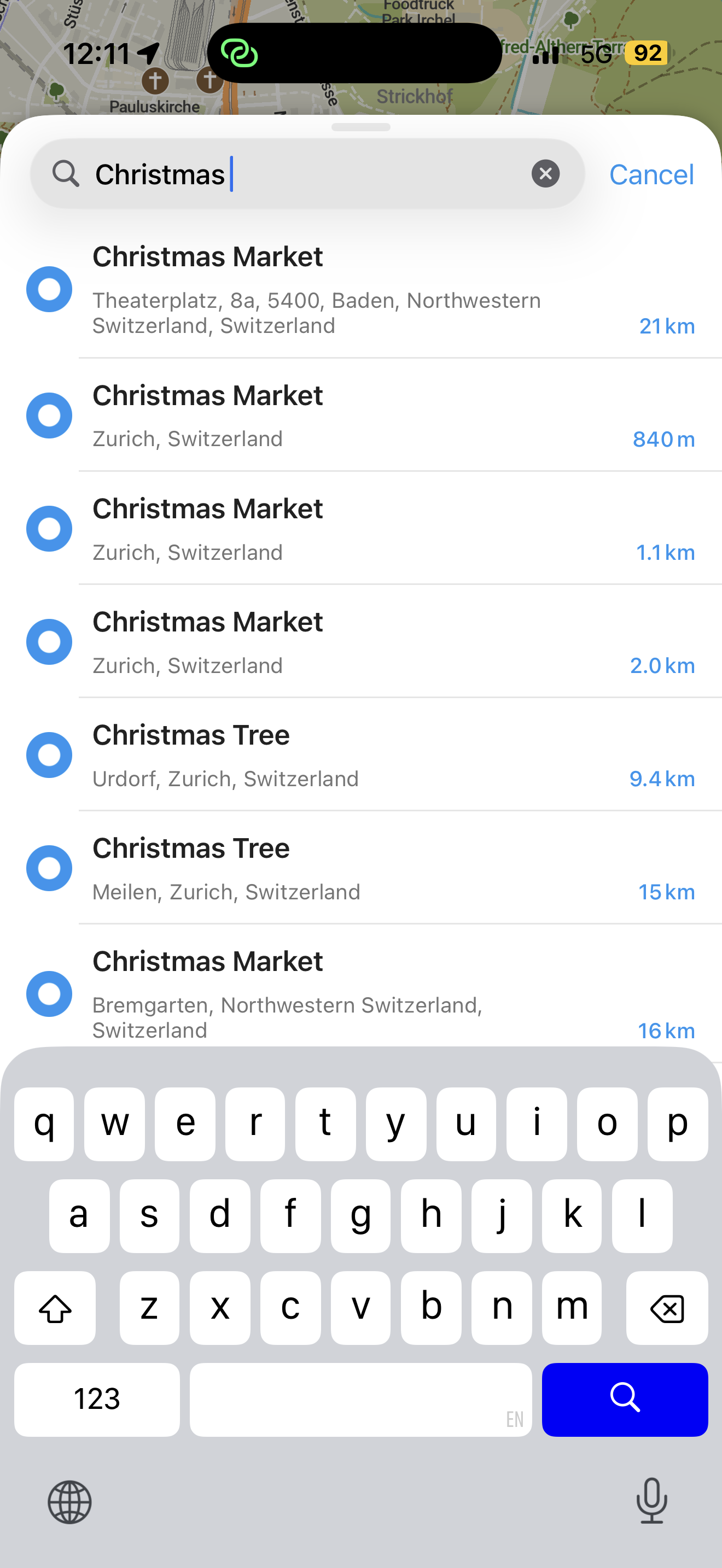This screenshot has height=1568, width=722.
Task: Start dictation with the microphone key
Action: click(x=651, y=1501)
